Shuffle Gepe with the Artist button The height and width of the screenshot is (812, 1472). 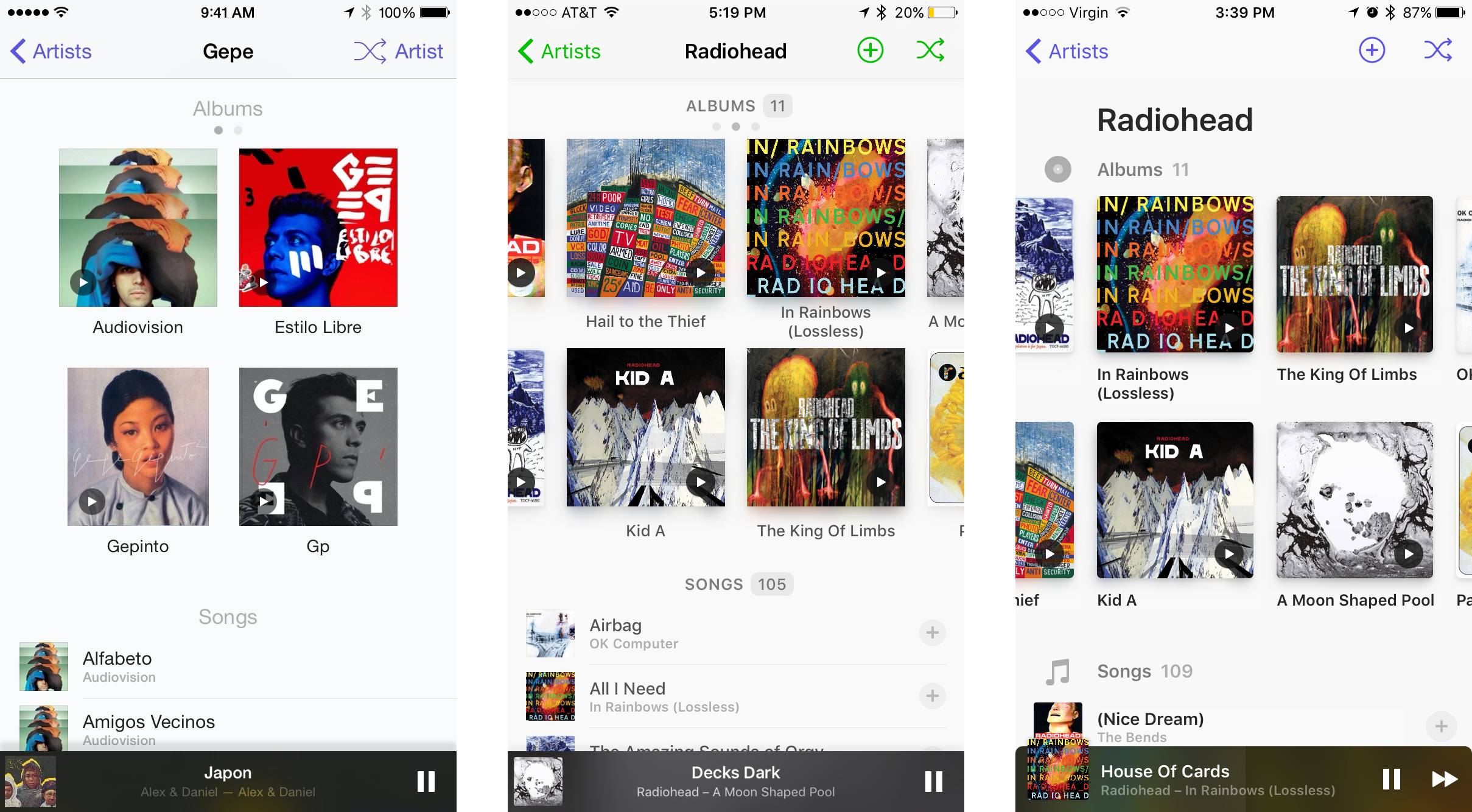399,51
